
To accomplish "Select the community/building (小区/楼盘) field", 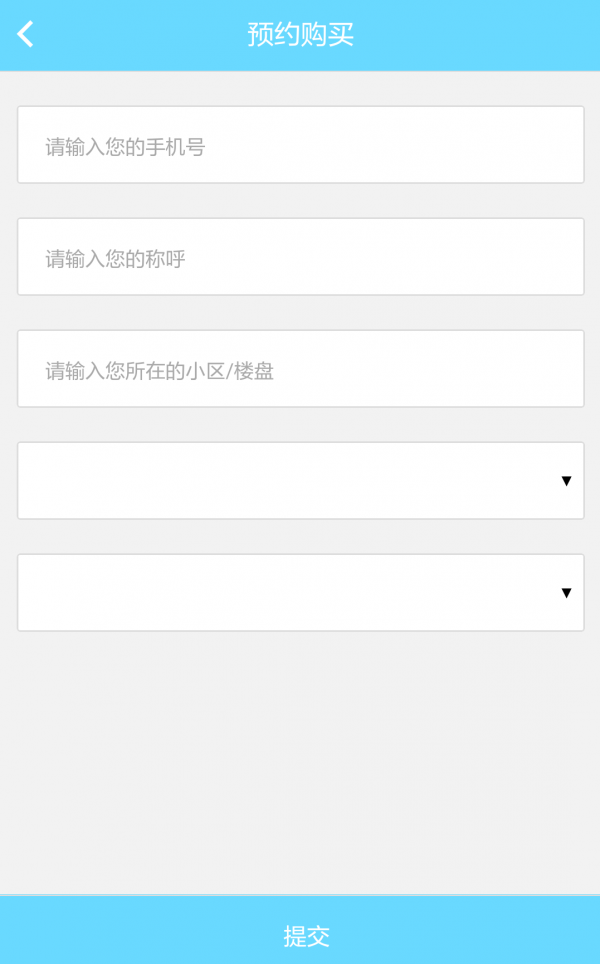I will [300, 369].
